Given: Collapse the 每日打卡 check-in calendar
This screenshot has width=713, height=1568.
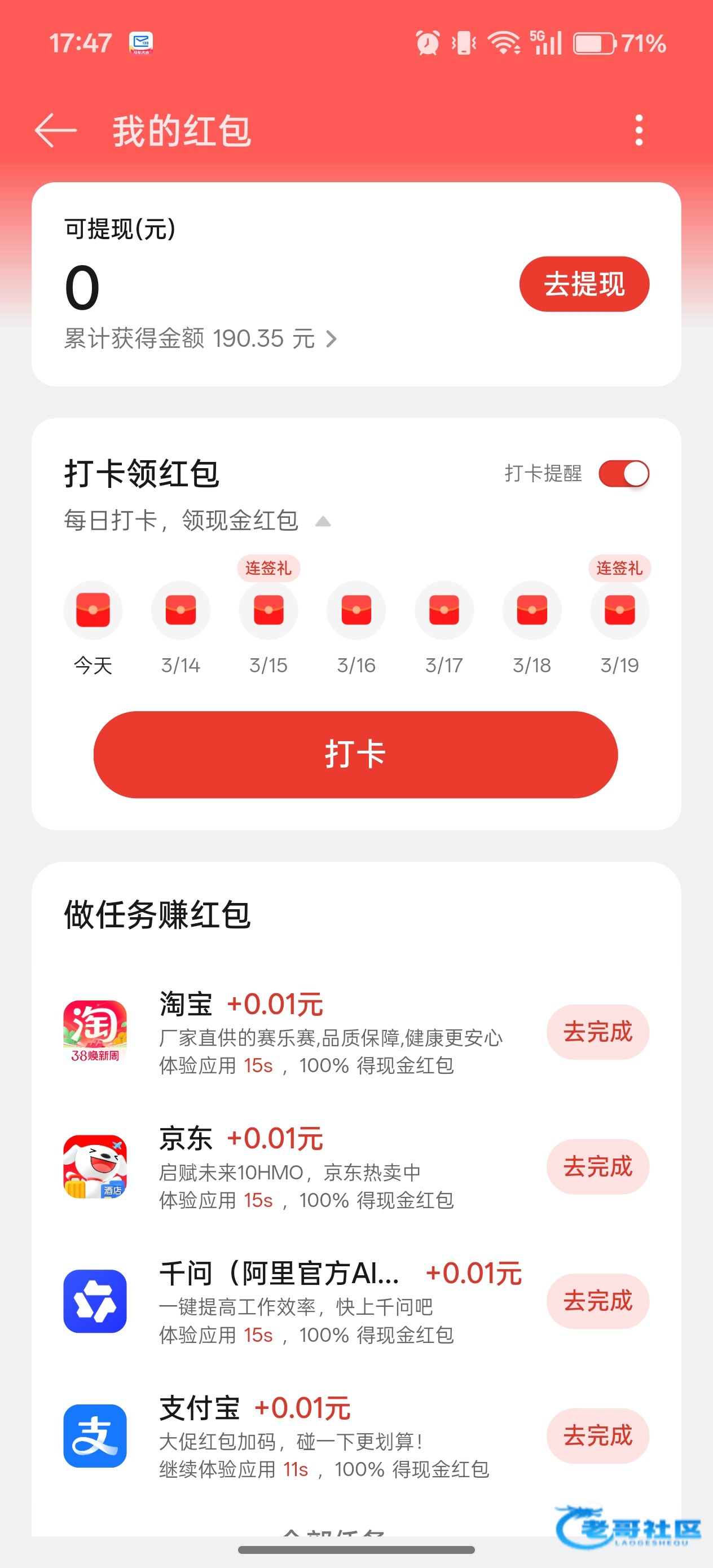Looking at the screenshot, I should (x=323, y=521).
